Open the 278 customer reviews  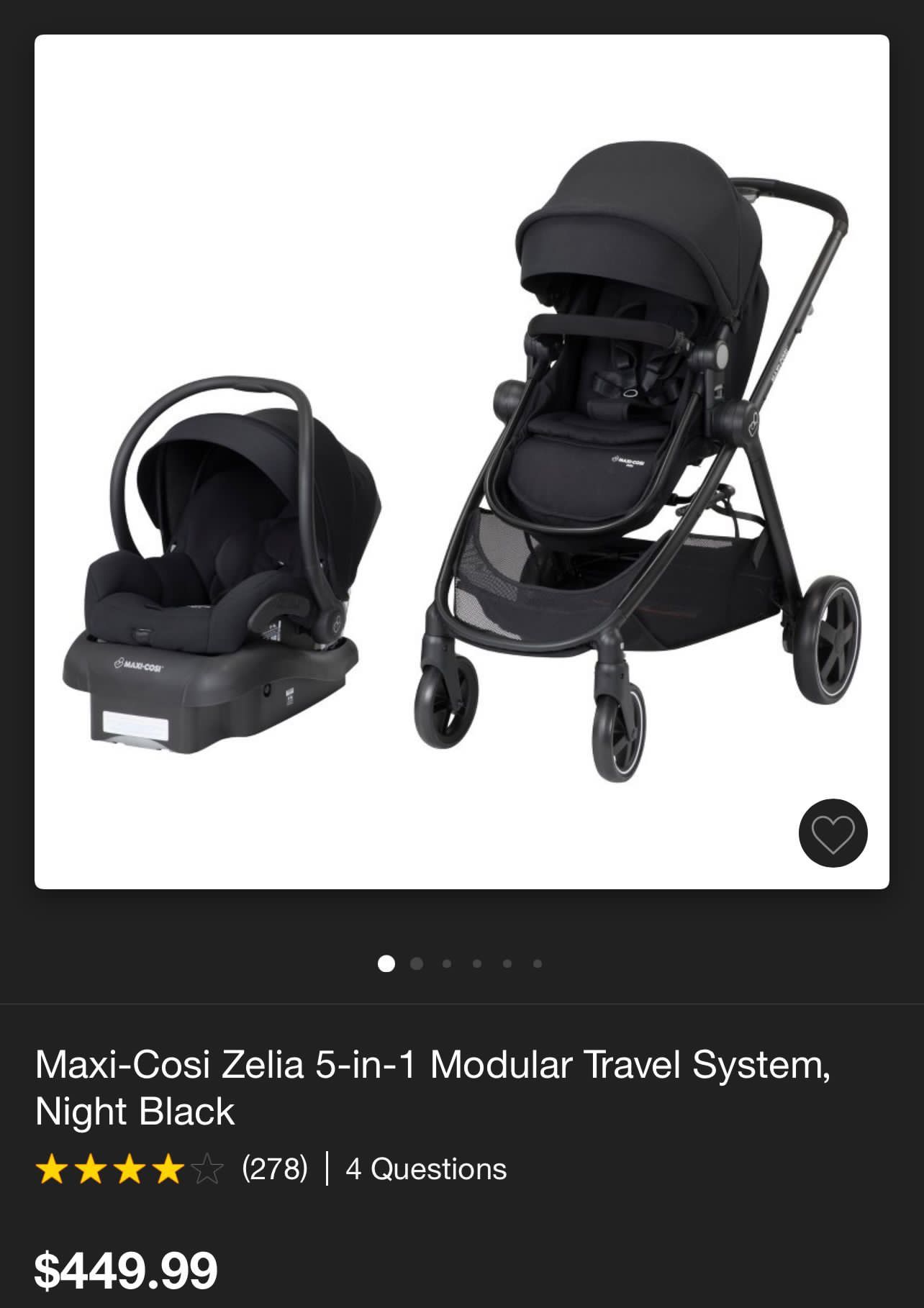[x=274, y=1169]
